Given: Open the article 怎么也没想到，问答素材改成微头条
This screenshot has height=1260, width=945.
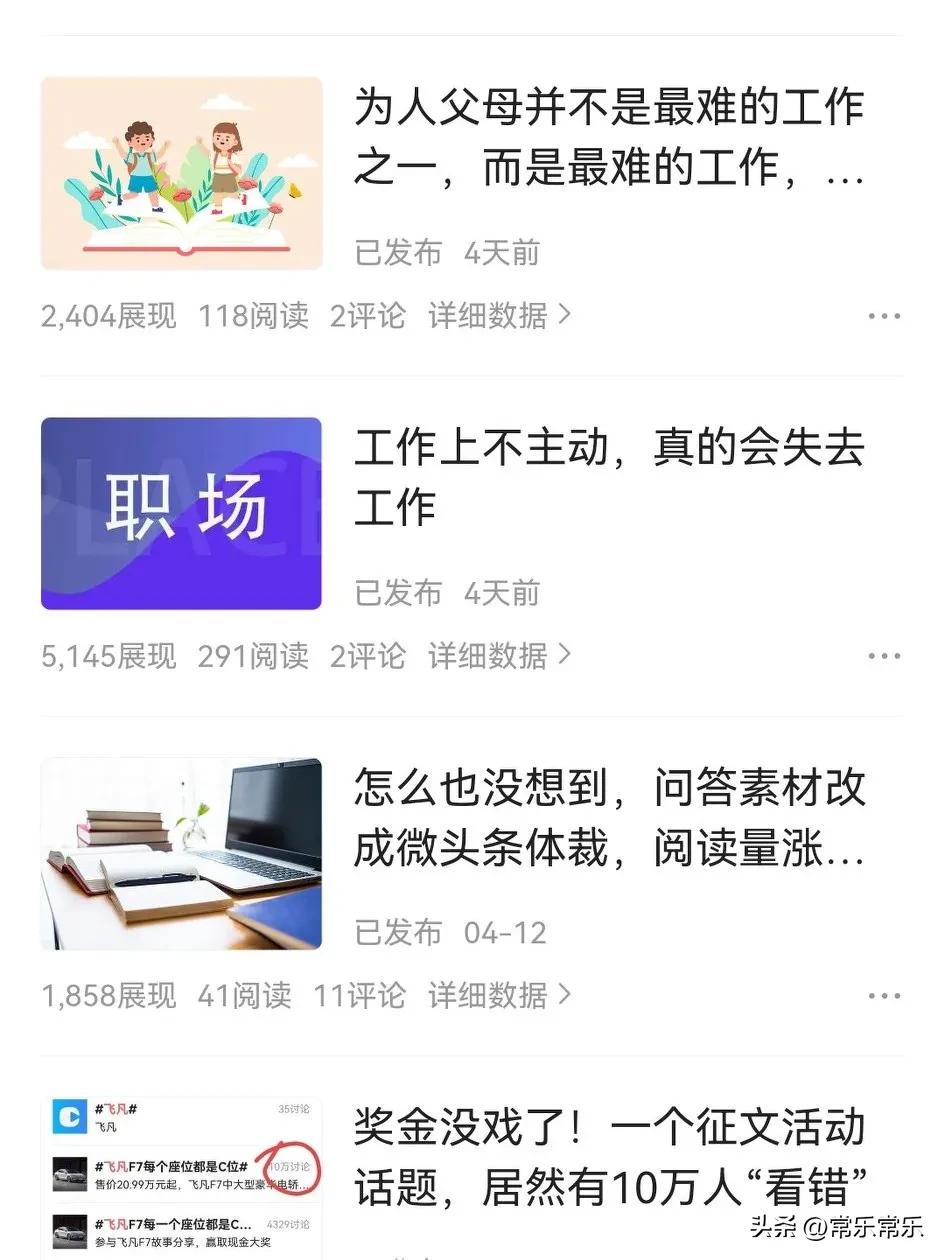Looking at the screenshot, I should coord(610,820).
